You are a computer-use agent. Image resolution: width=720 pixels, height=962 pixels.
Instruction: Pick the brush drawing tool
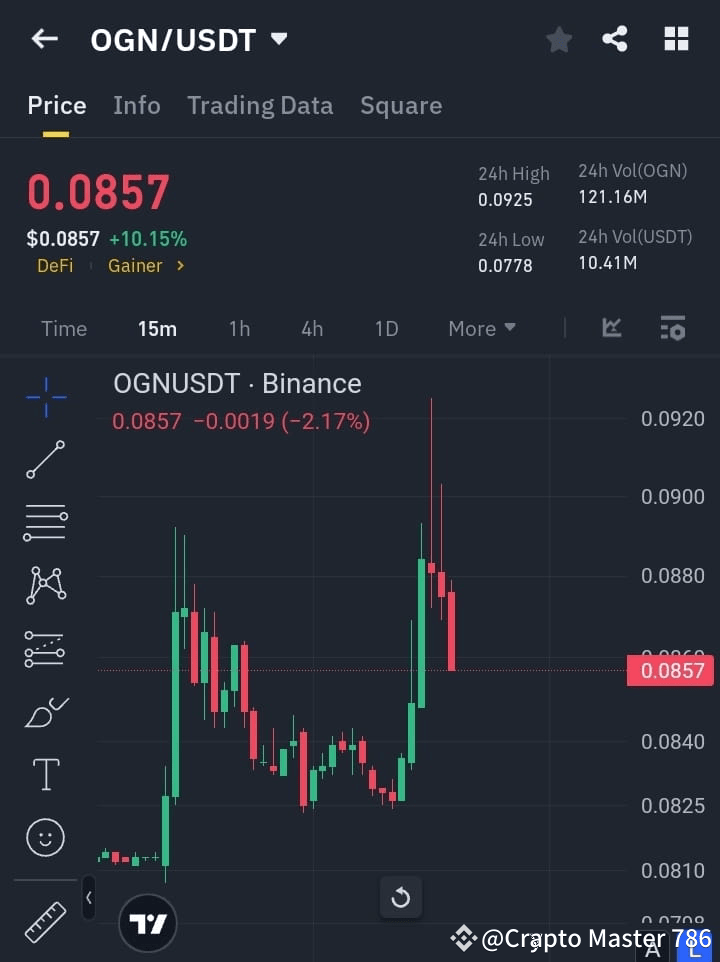[x=45, y=712]
